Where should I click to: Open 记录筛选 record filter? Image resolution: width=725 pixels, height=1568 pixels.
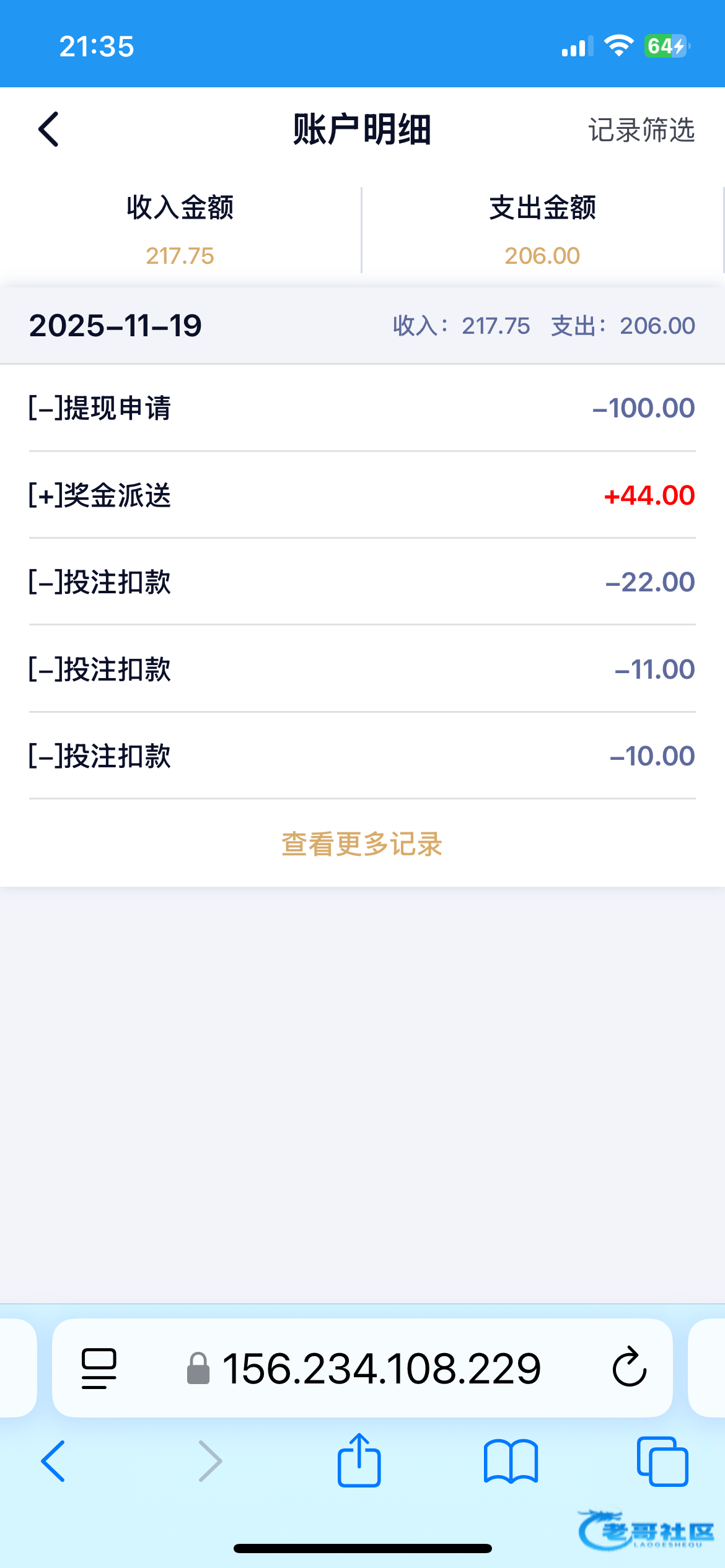[641, 130]
